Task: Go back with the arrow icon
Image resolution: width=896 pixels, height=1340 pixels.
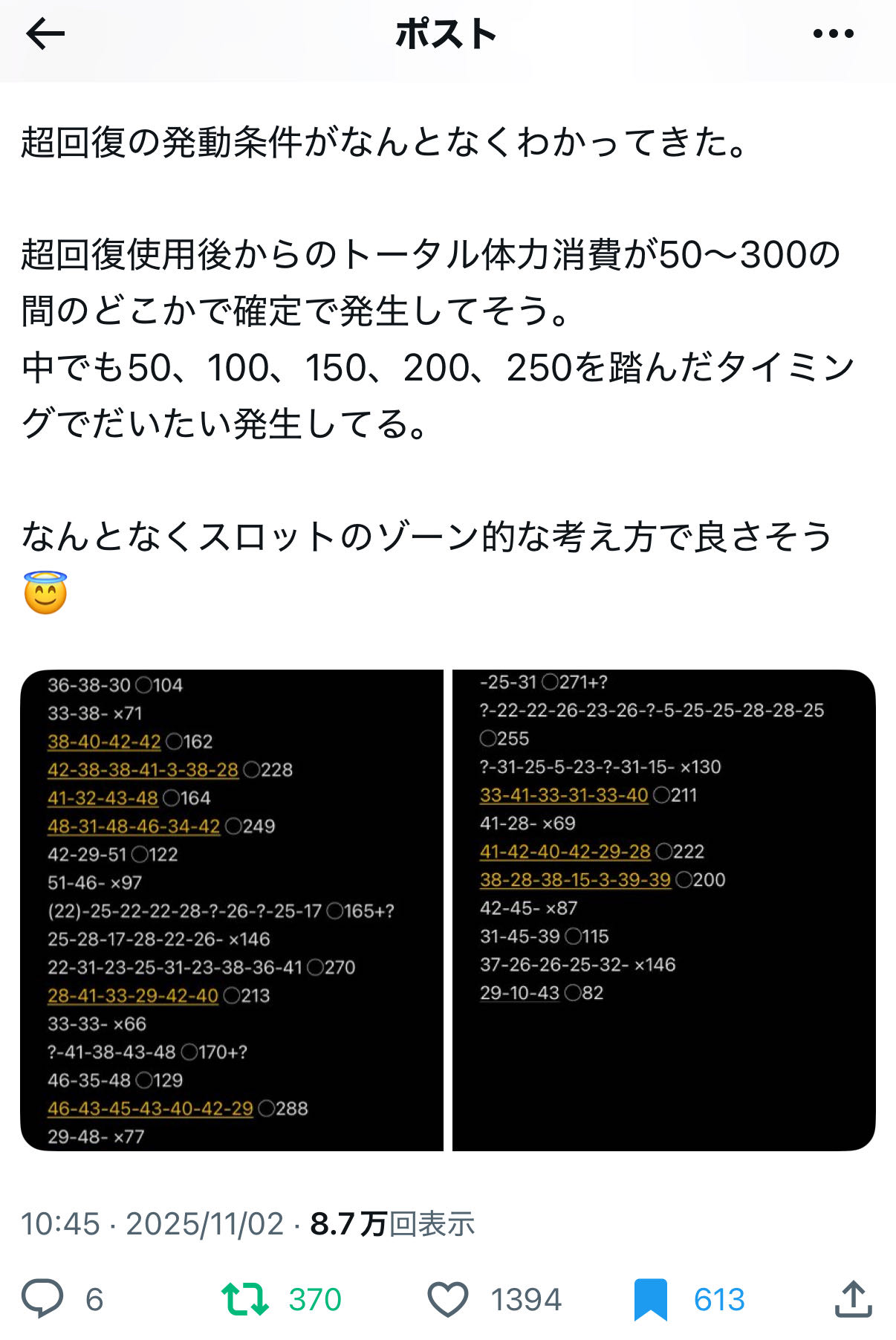Action: coord(45,34)
